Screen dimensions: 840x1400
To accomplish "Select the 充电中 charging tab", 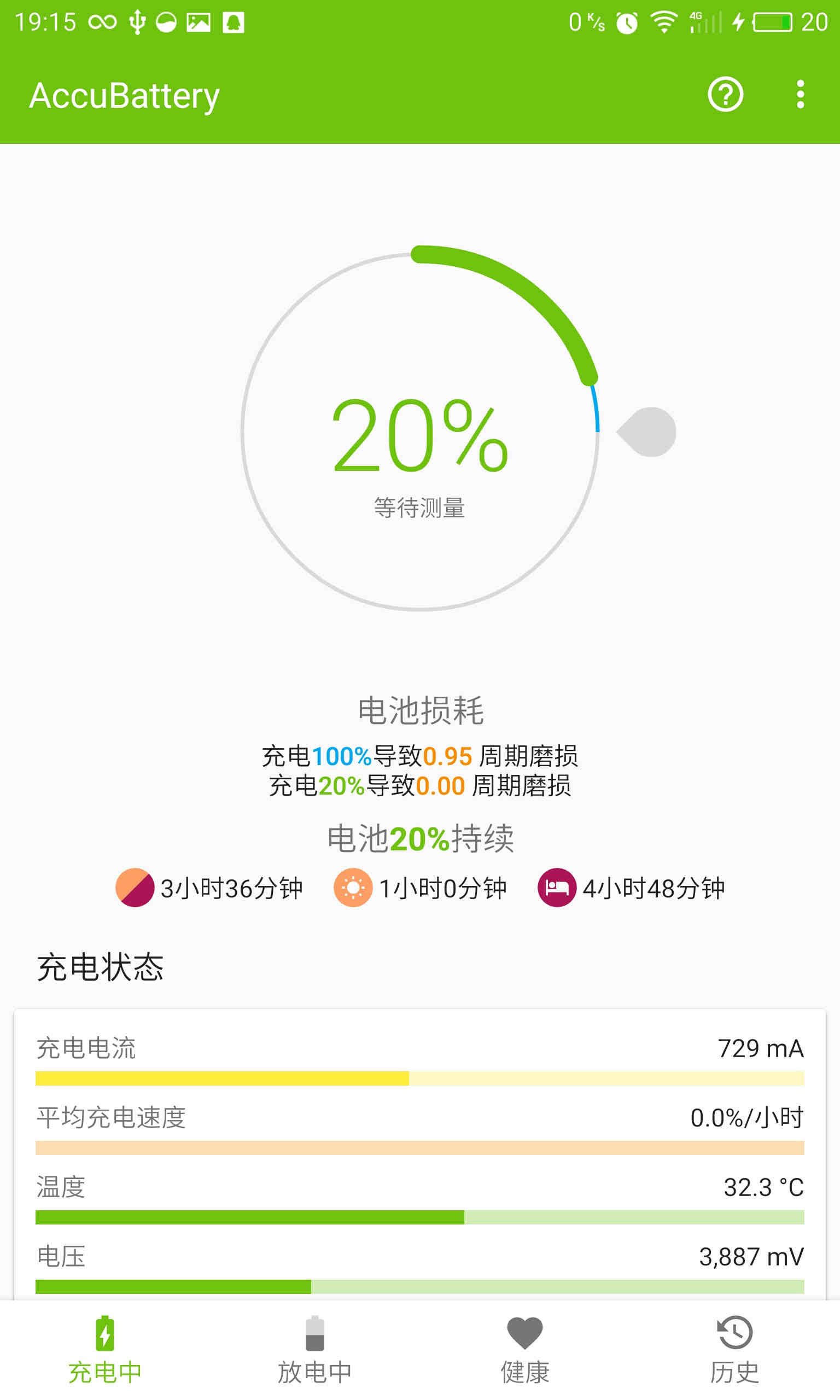I will pyautogui.click(x=106, y=1350).
